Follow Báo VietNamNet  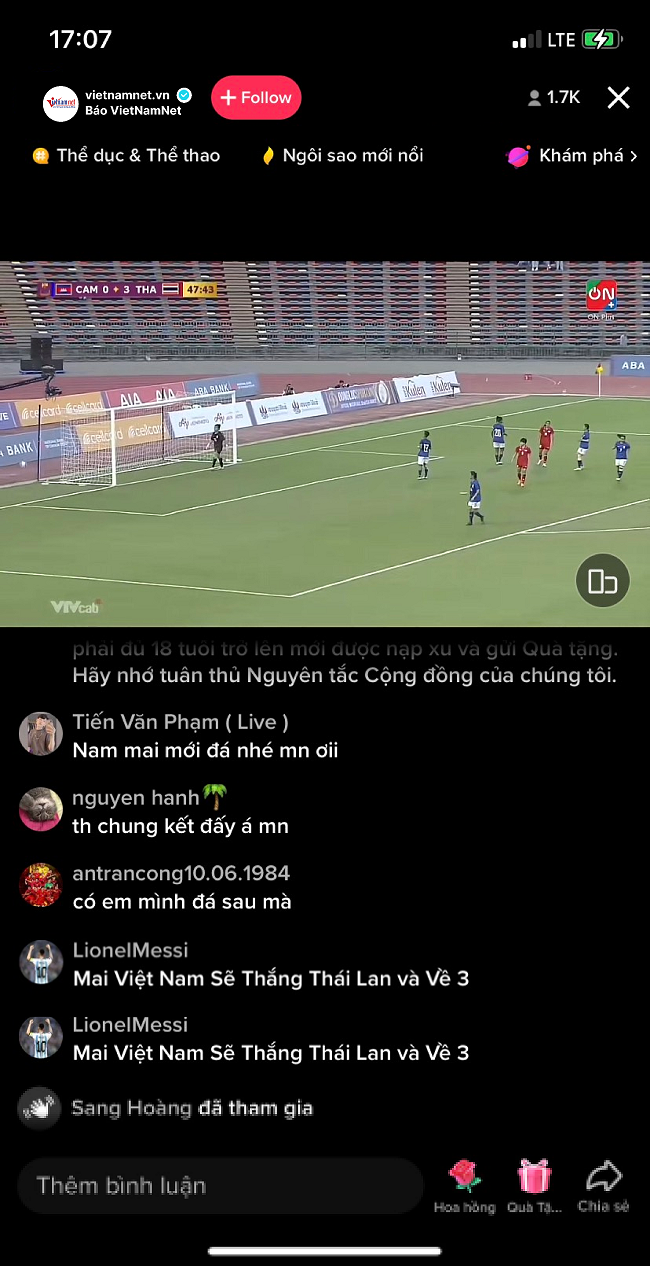coord(256,98)
